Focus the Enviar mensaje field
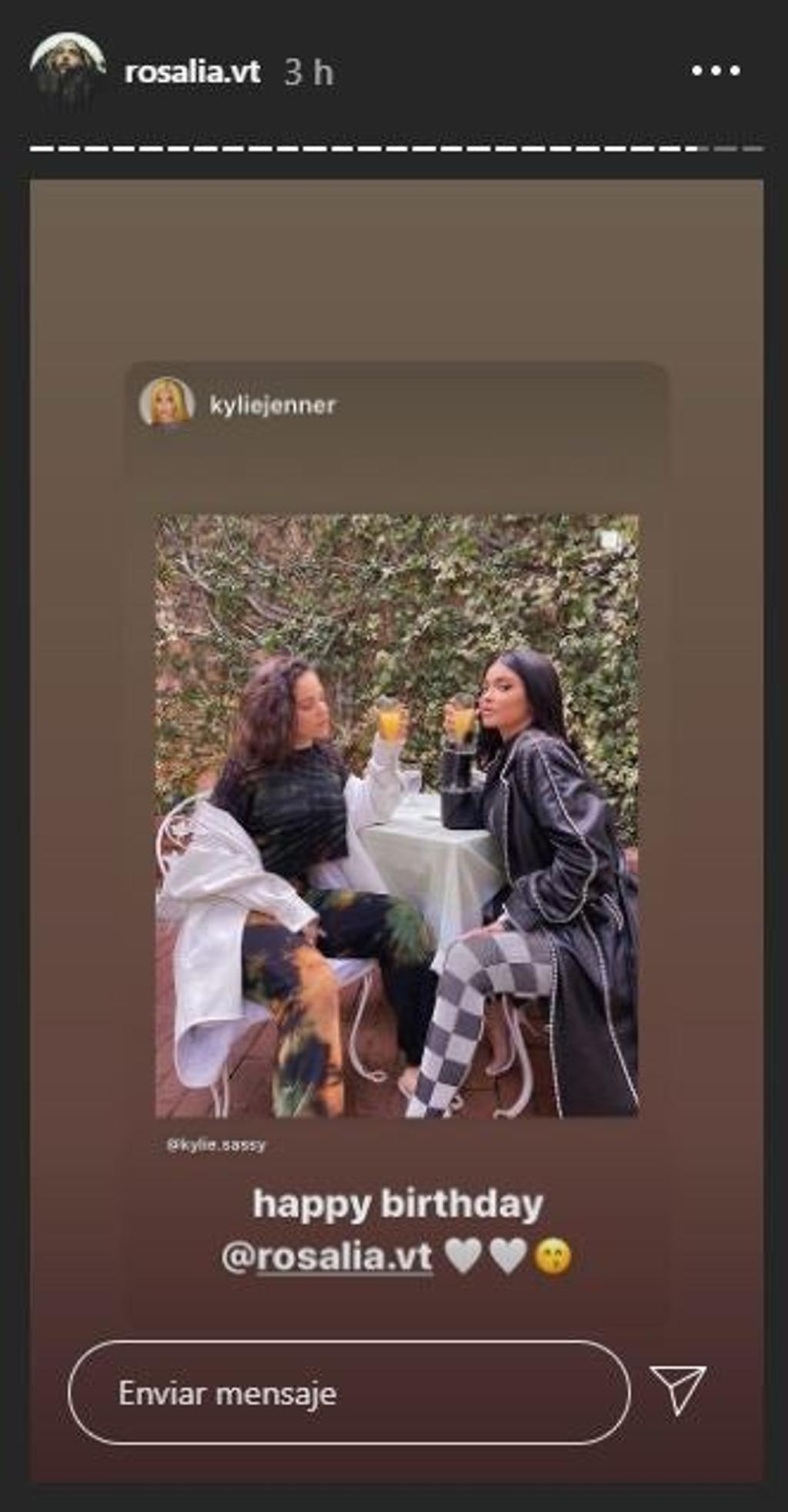 [349, 1393]
